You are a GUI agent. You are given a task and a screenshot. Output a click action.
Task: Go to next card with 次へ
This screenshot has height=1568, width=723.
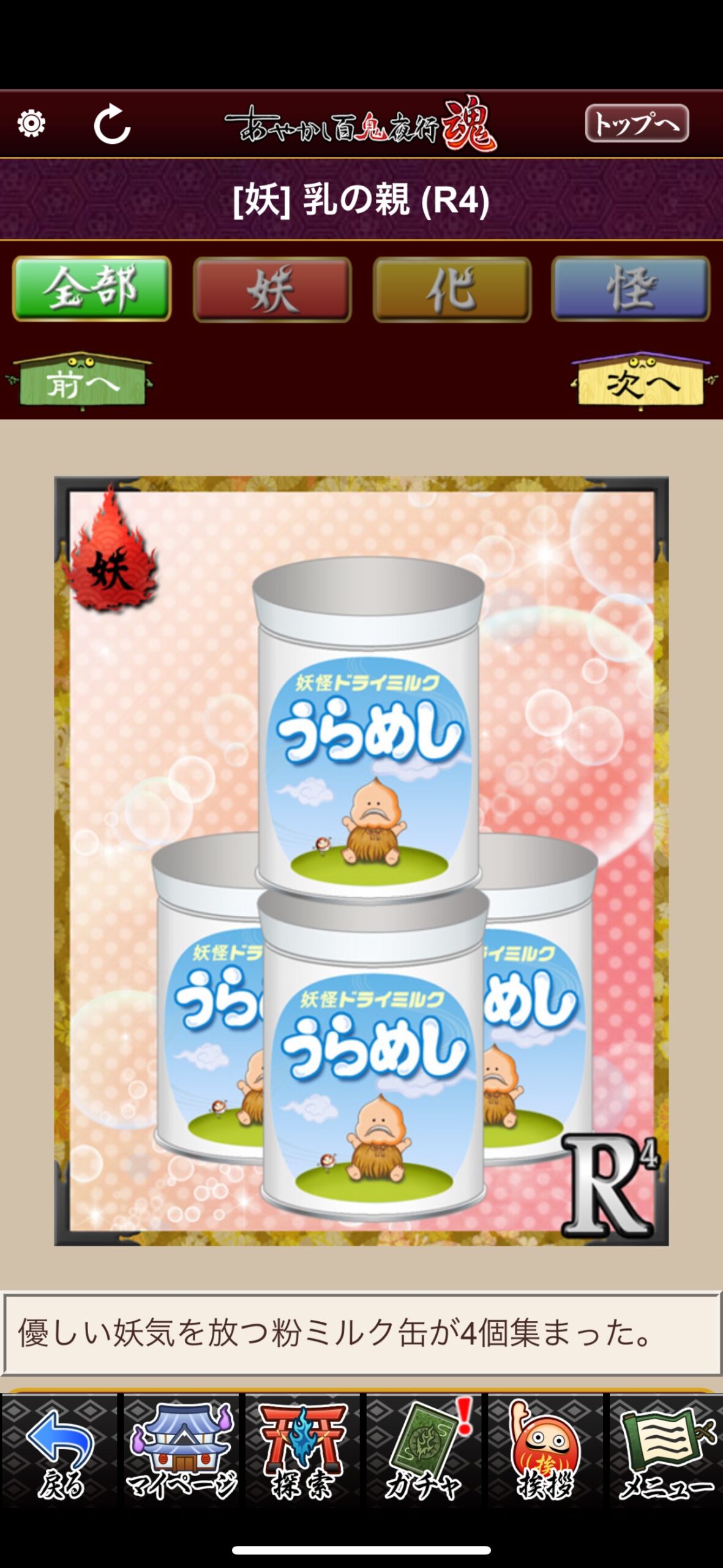(642, 381)
